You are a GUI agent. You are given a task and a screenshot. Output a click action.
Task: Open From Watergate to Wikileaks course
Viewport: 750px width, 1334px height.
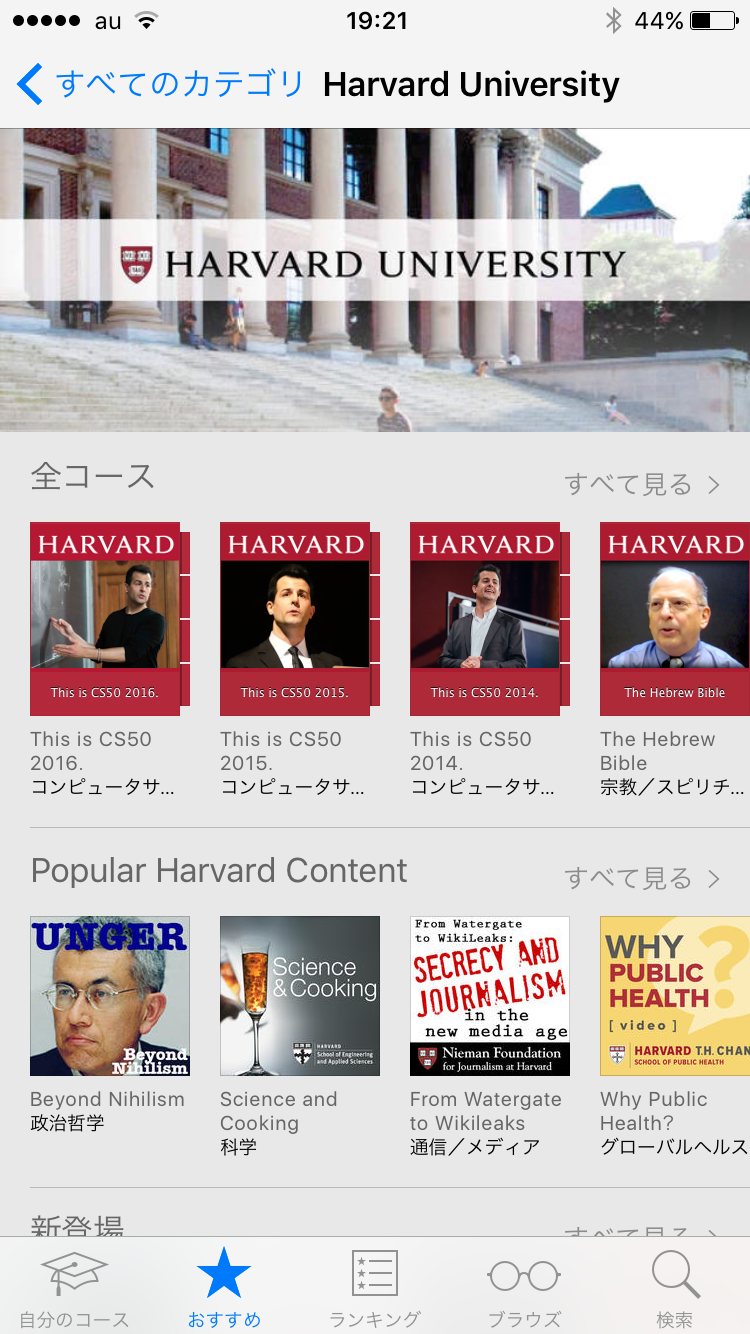pos(490,996)
